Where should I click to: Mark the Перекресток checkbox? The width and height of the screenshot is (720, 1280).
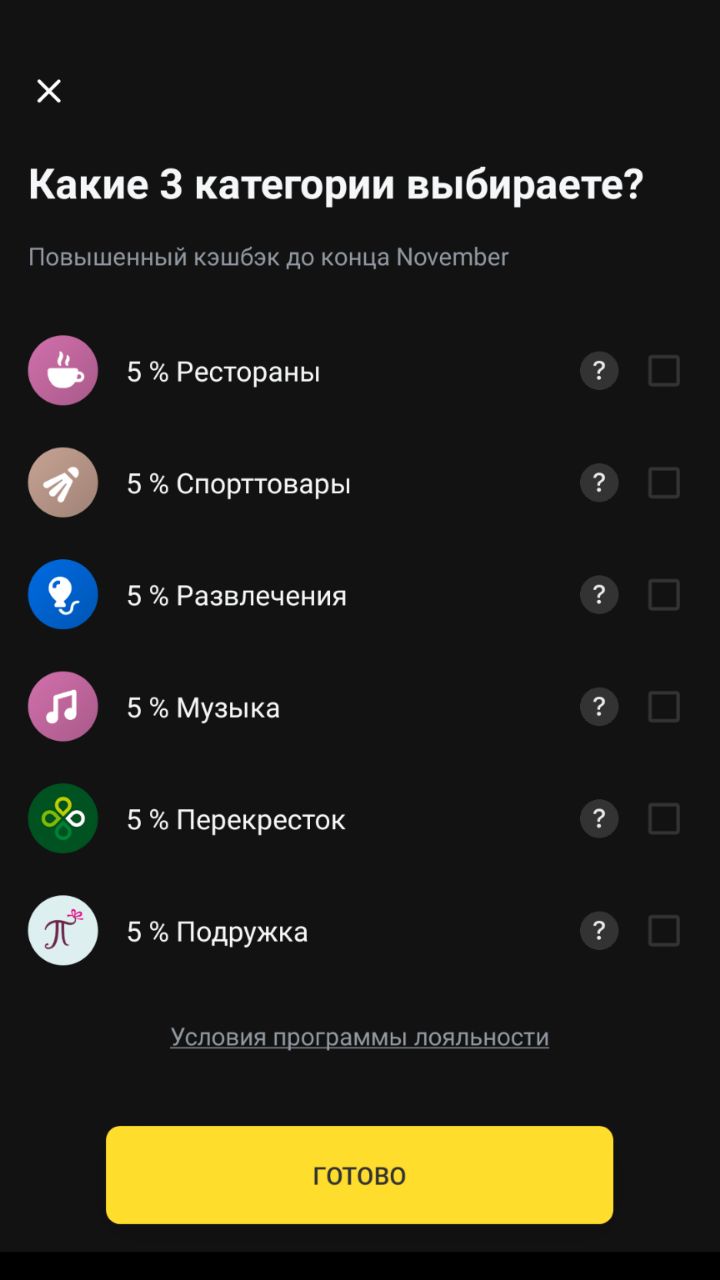pos(664,819)
